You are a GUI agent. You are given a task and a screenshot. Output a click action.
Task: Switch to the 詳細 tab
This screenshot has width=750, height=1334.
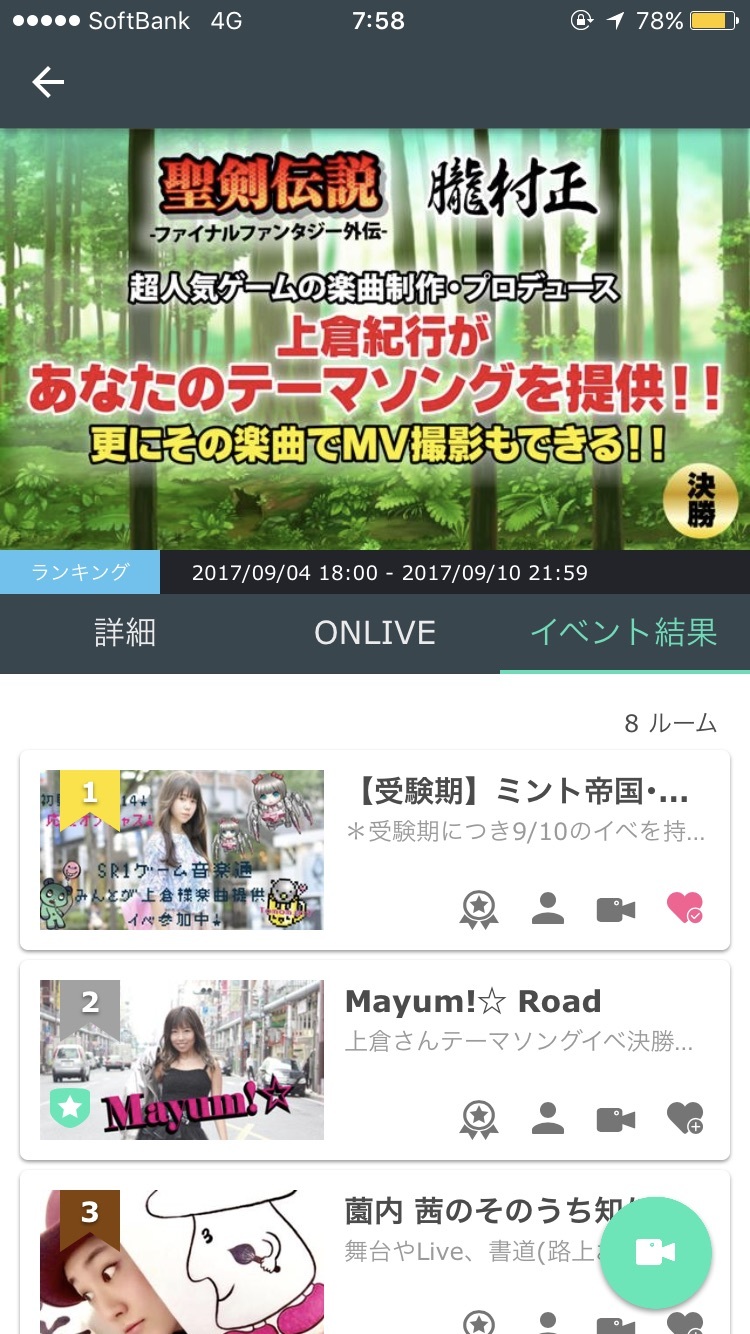pos(125,632)
